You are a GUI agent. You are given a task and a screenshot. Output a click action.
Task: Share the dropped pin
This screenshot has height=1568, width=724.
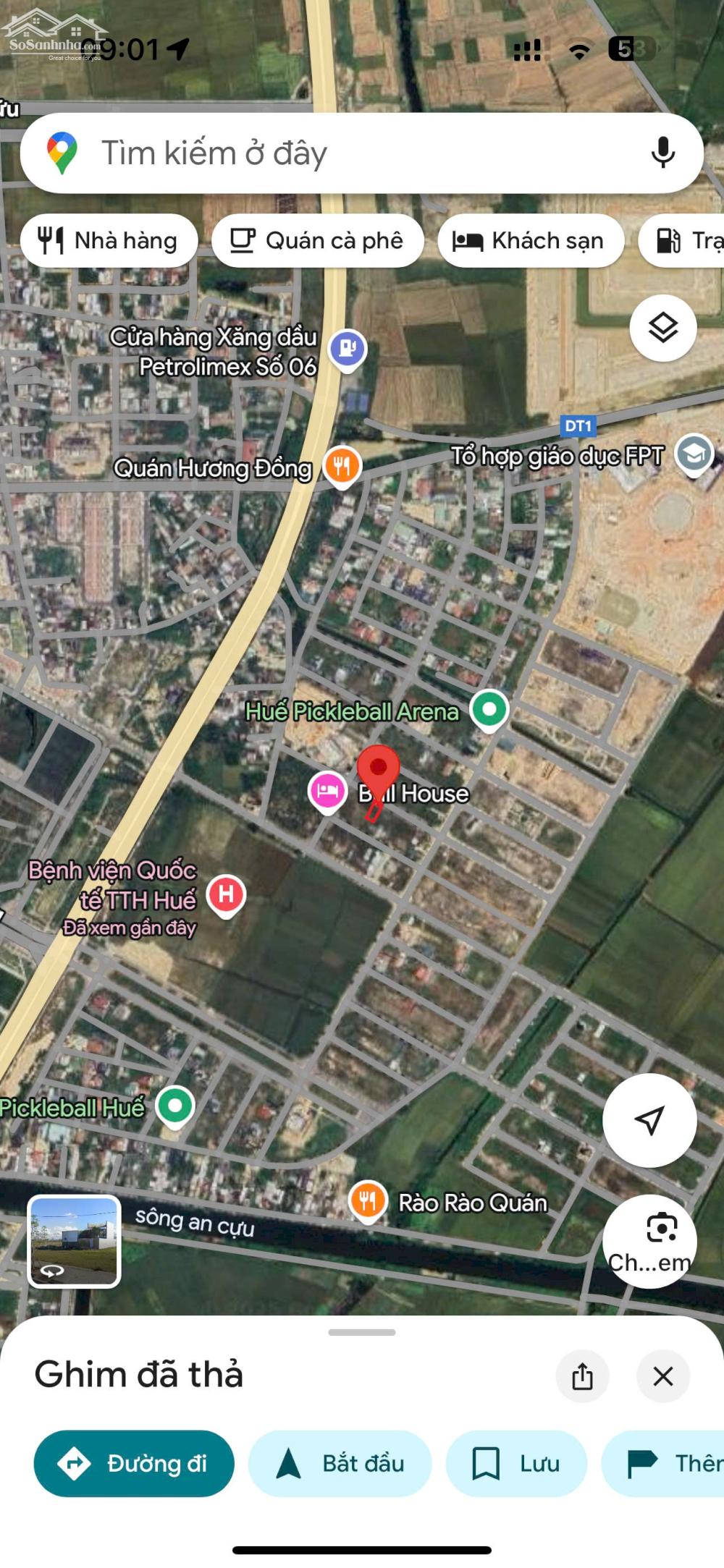coord(582,1376)
